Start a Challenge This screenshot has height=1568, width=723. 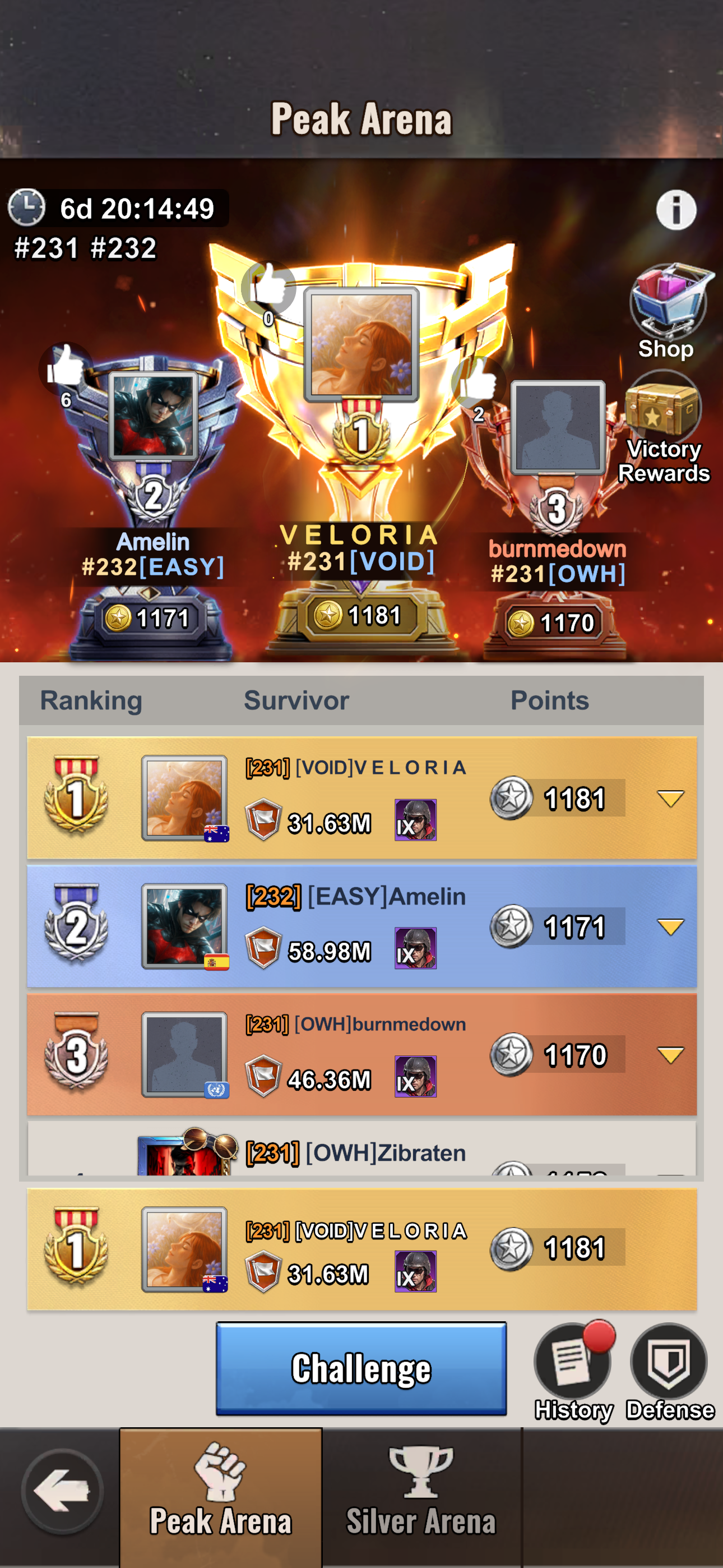pyautogui.click(x=361, y=1368)
